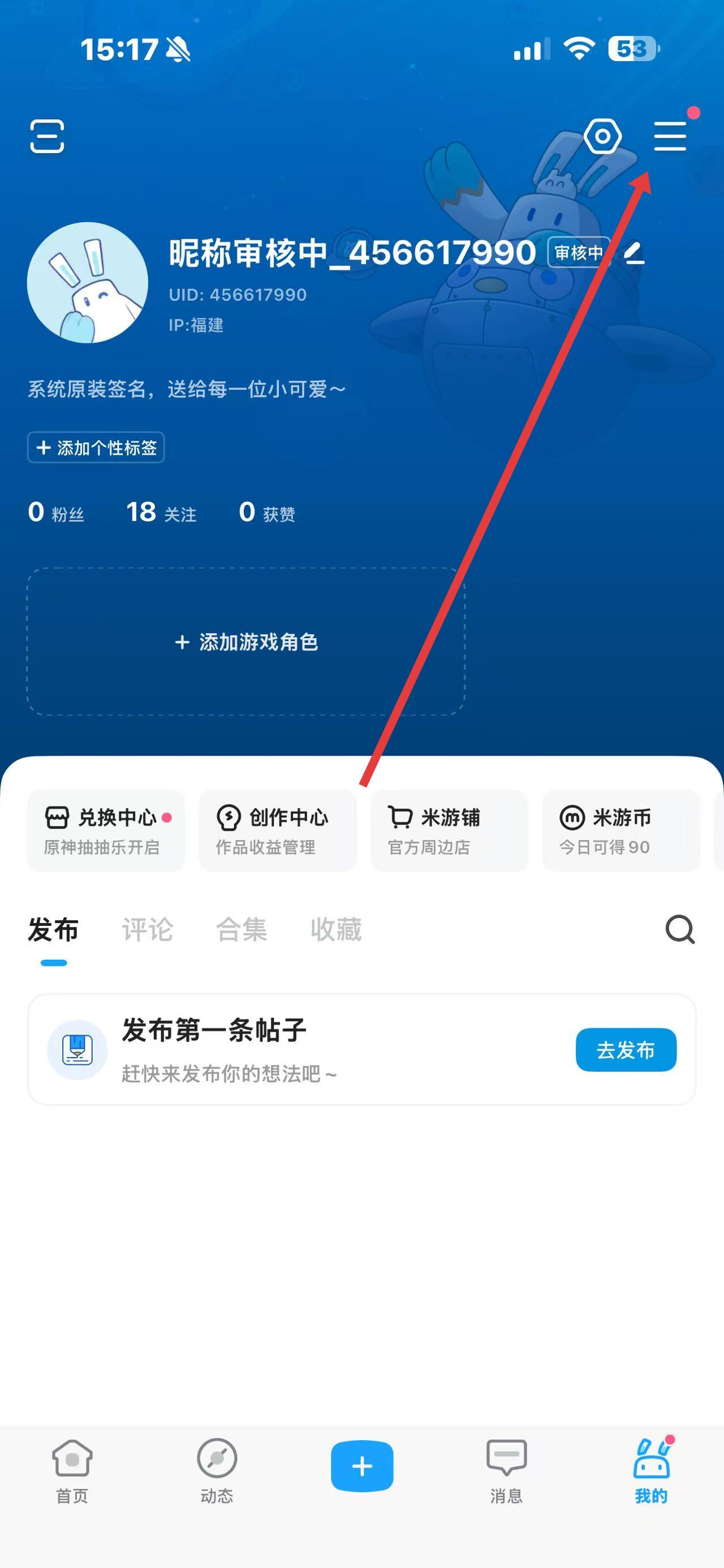Open the settings gear icon
Viewport: 724px width, 1568px height.
tap(602, 136)
